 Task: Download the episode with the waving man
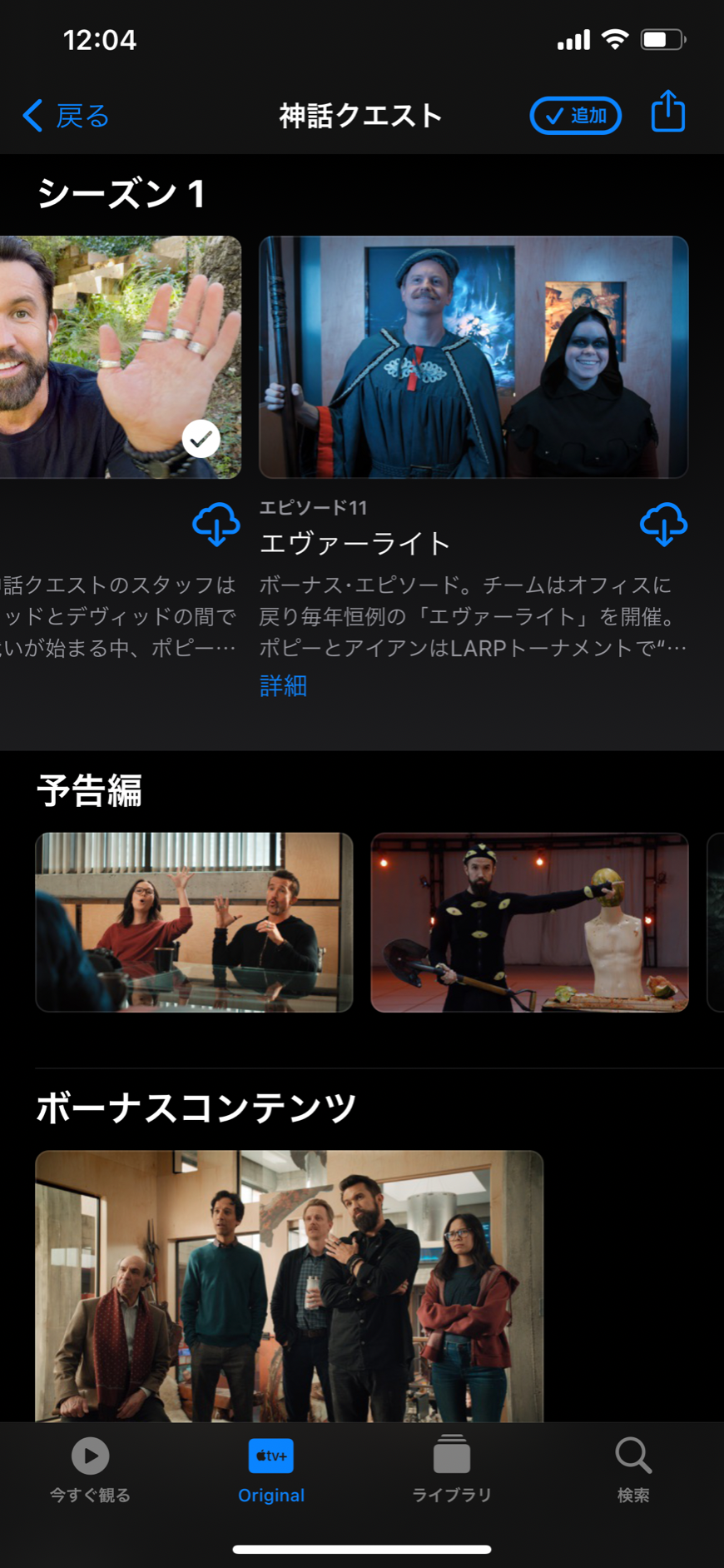[216, 524]
